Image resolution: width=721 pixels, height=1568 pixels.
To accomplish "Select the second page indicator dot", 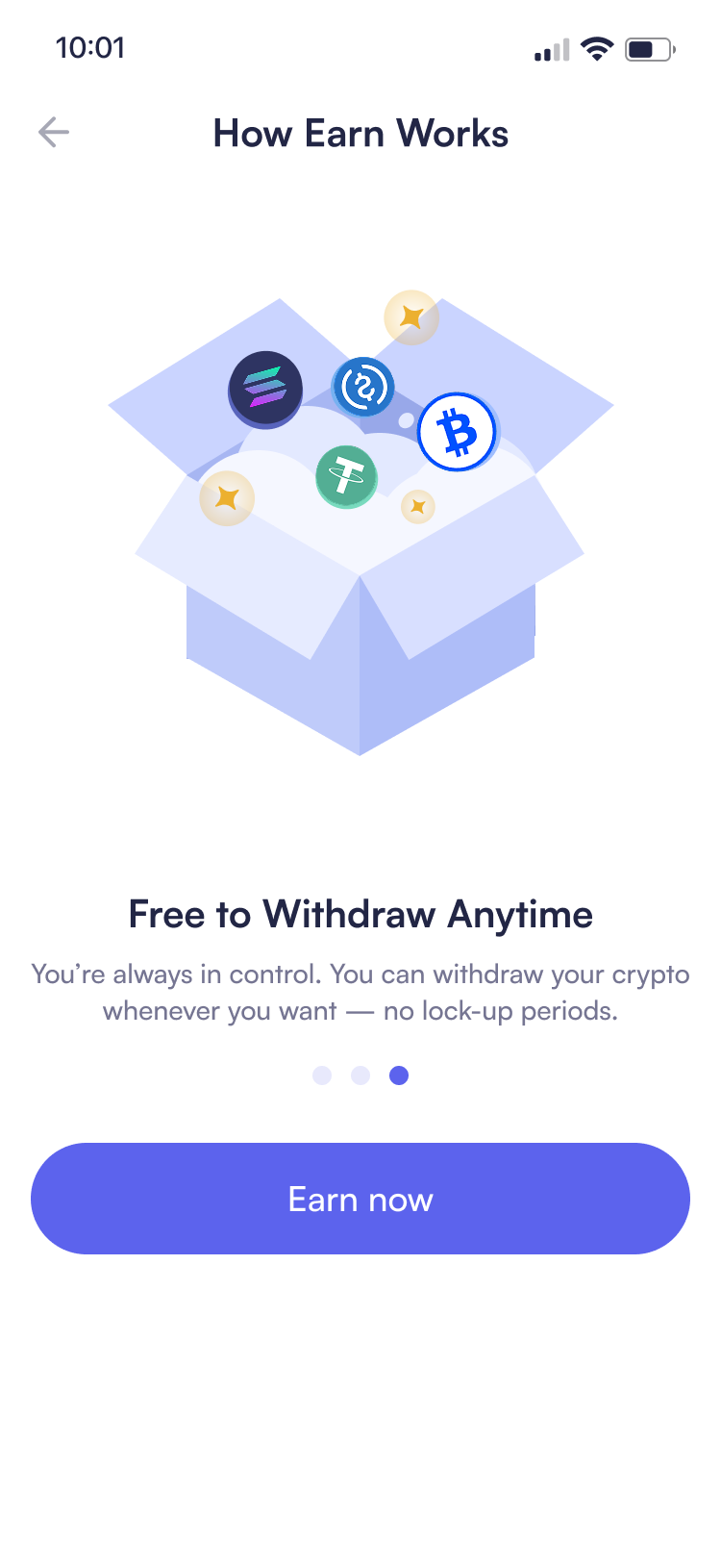I will pos(360,1075).
